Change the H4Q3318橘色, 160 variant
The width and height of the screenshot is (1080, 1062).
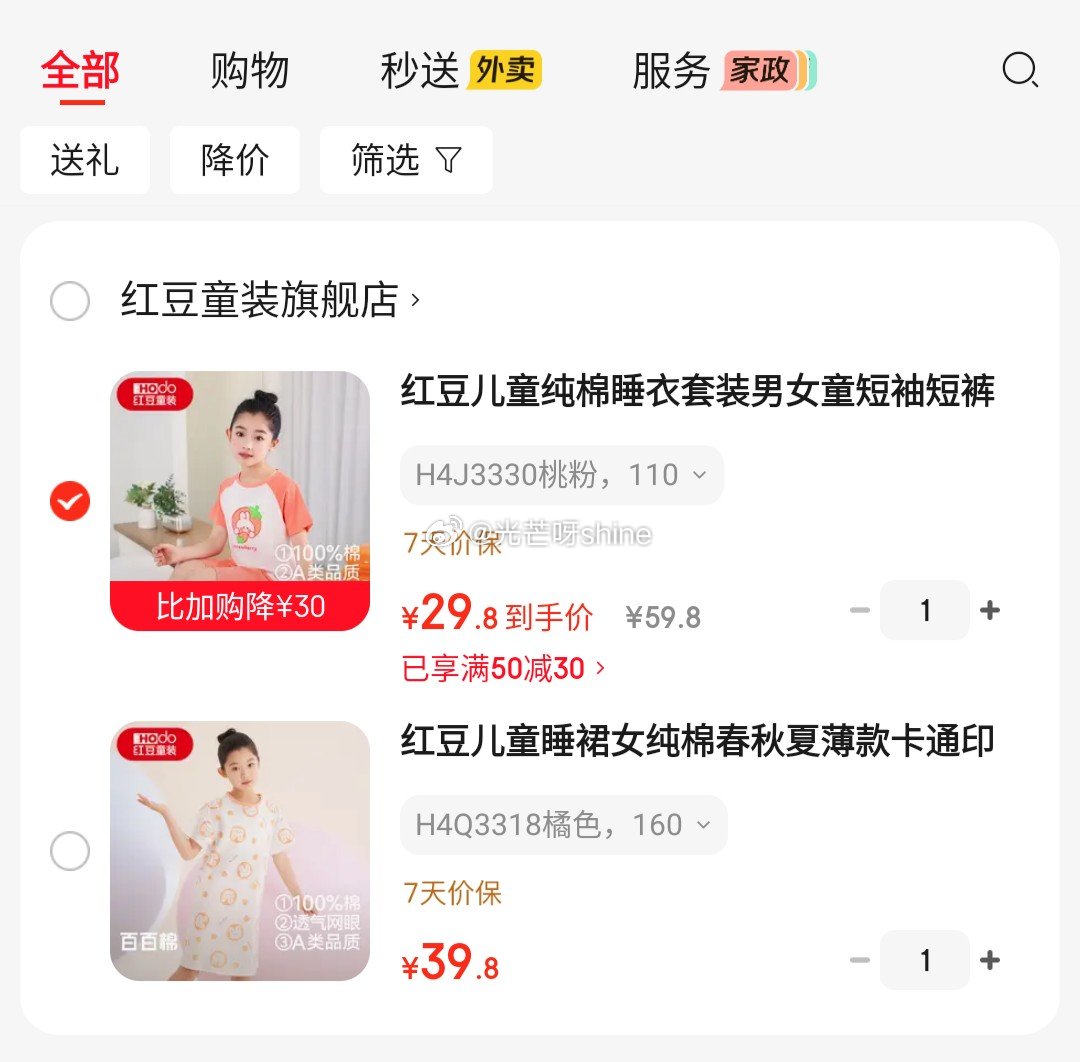563,825
